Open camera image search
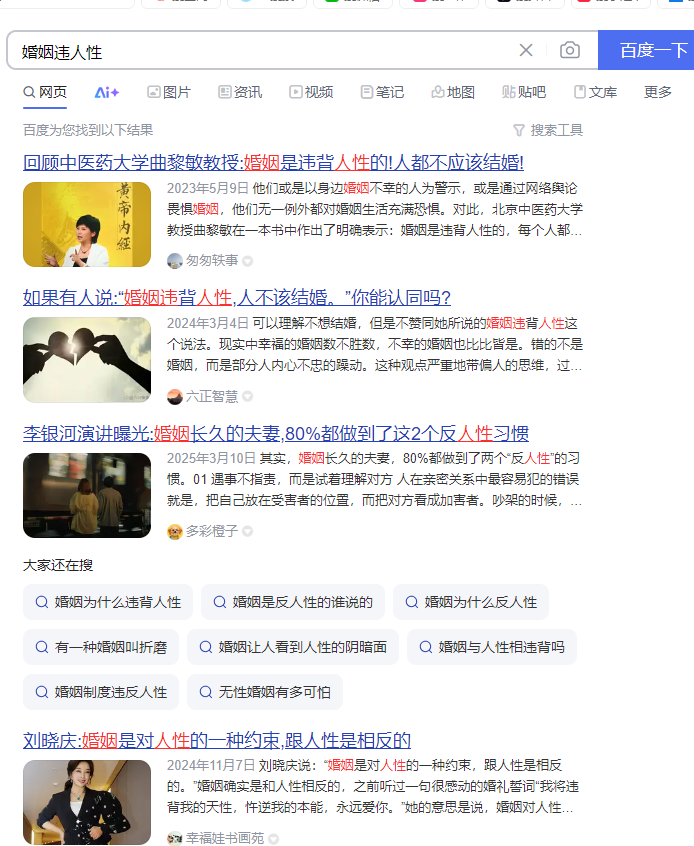This screenshot has height=846, width=694. [x=570, y=50]
